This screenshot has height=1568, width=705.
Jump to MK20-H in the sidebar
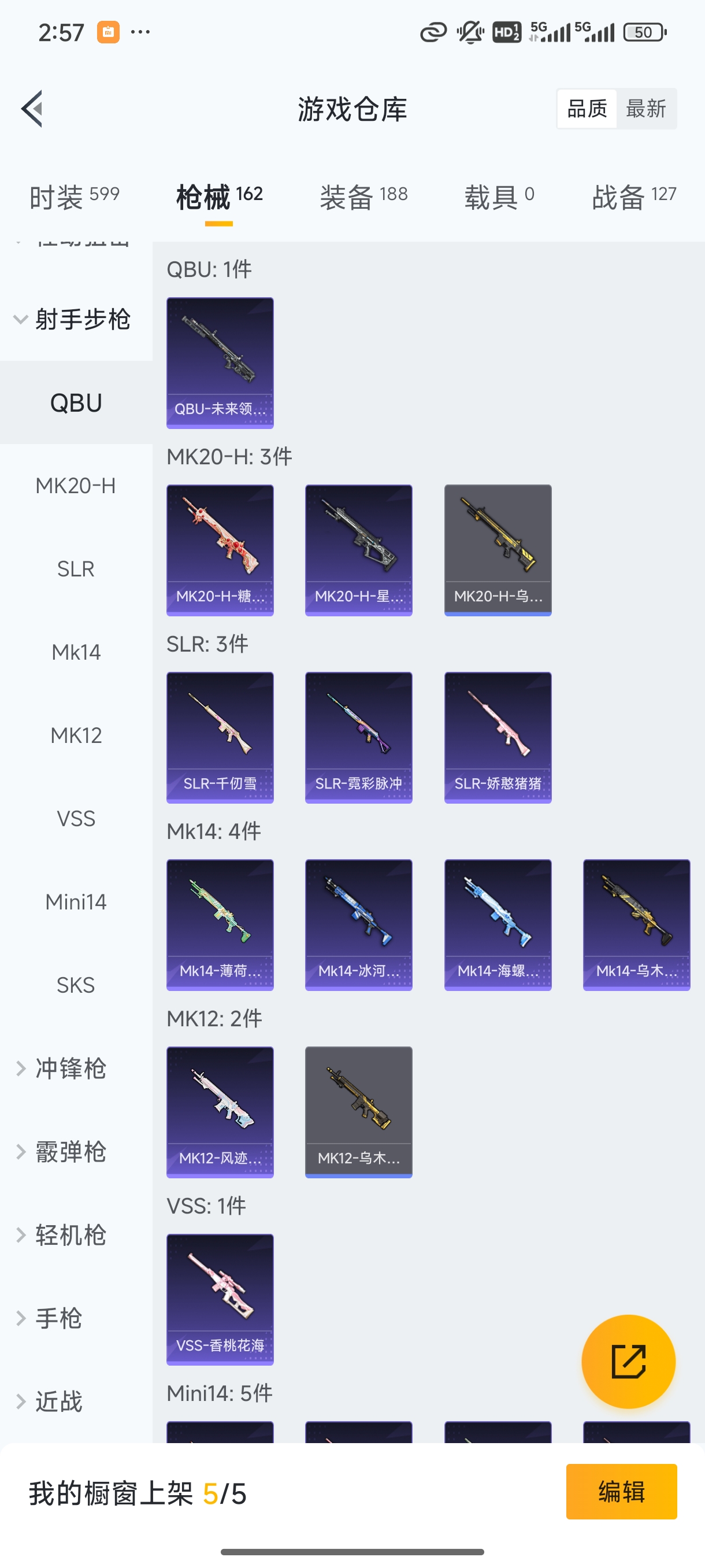(76, 486)
